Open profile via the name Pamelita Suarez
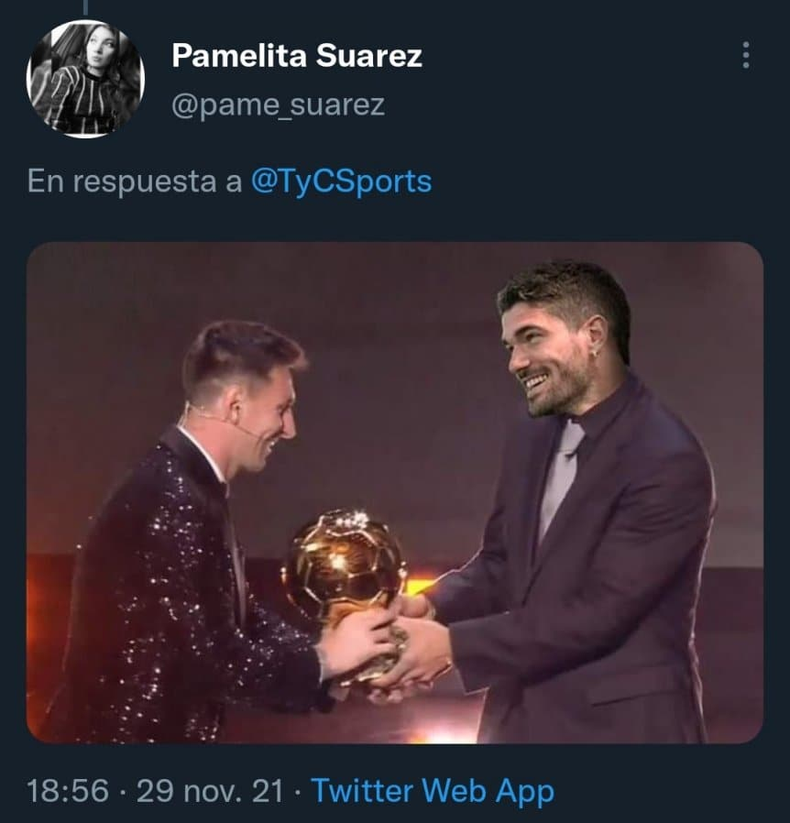Viewport: 790px width, 823px height. click(296, 56)
